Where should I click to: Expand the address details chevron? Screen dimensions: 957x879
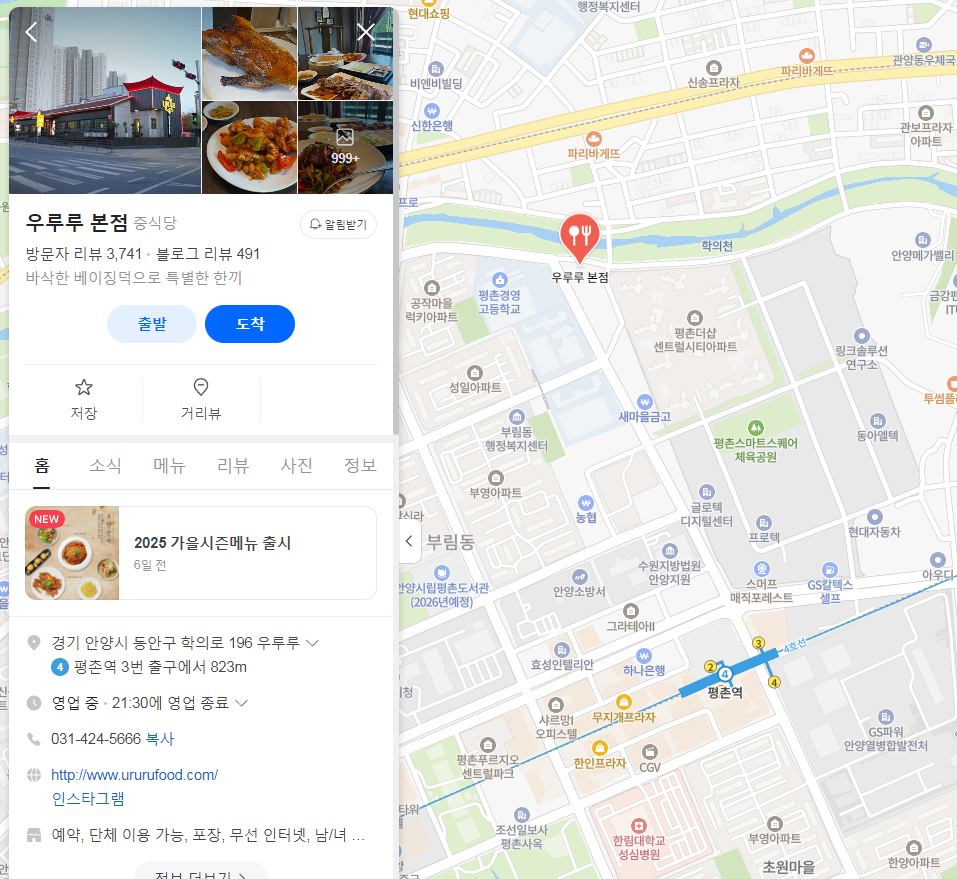click(312, 643)
